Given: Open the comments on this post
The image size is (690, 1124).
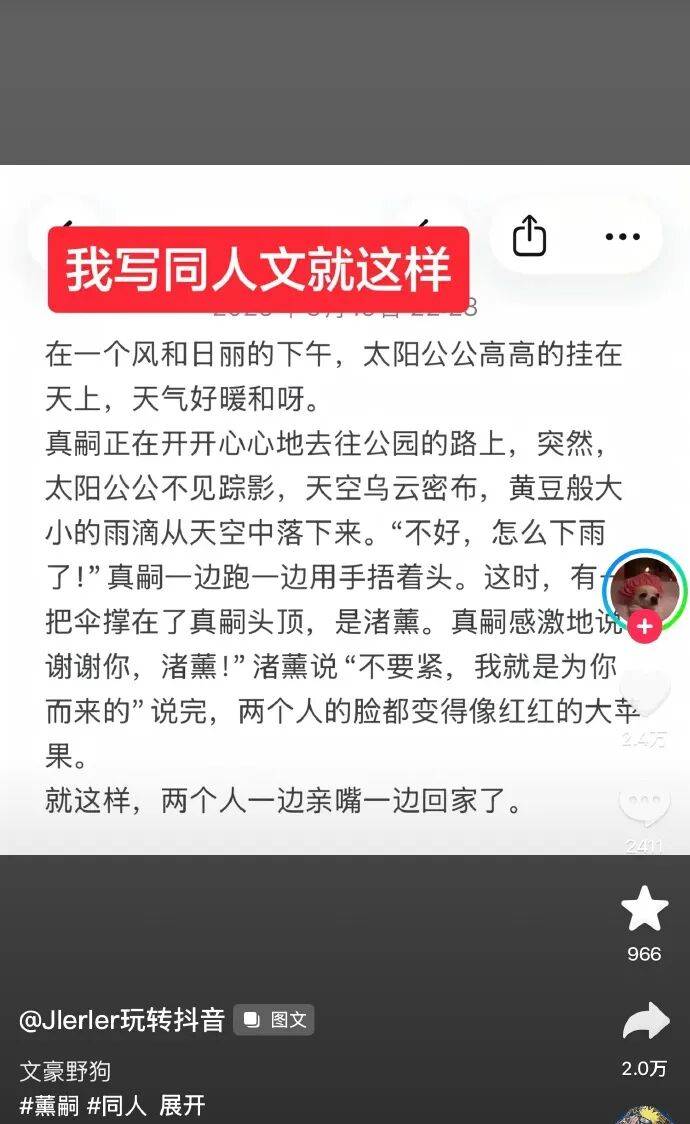Looking at the screenshot, I should point(645,807).
